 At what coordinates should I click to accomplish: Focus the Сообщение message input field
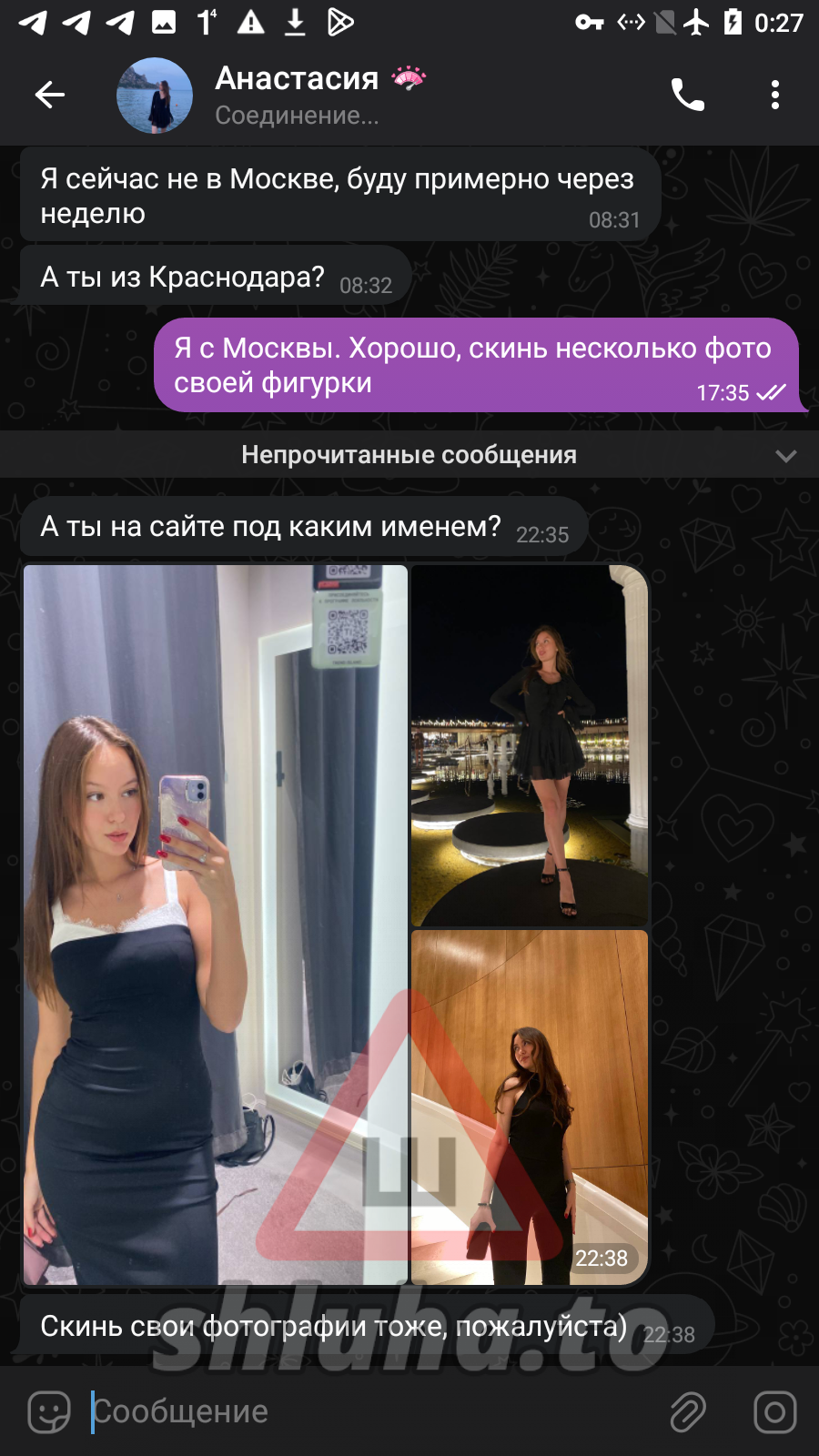click(x=364, y=1411)
